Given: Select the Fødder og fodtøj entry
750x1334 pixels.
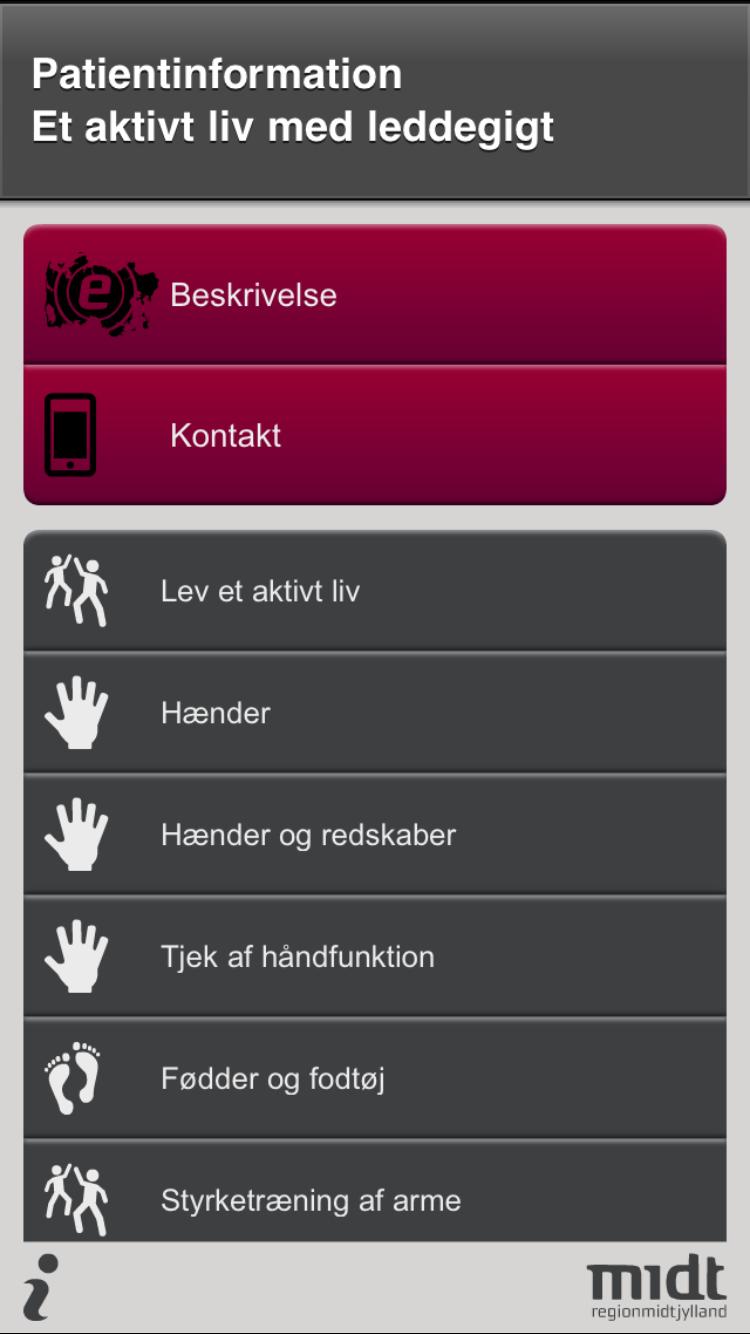Looking at the screenshot, I should [375, 1077].
